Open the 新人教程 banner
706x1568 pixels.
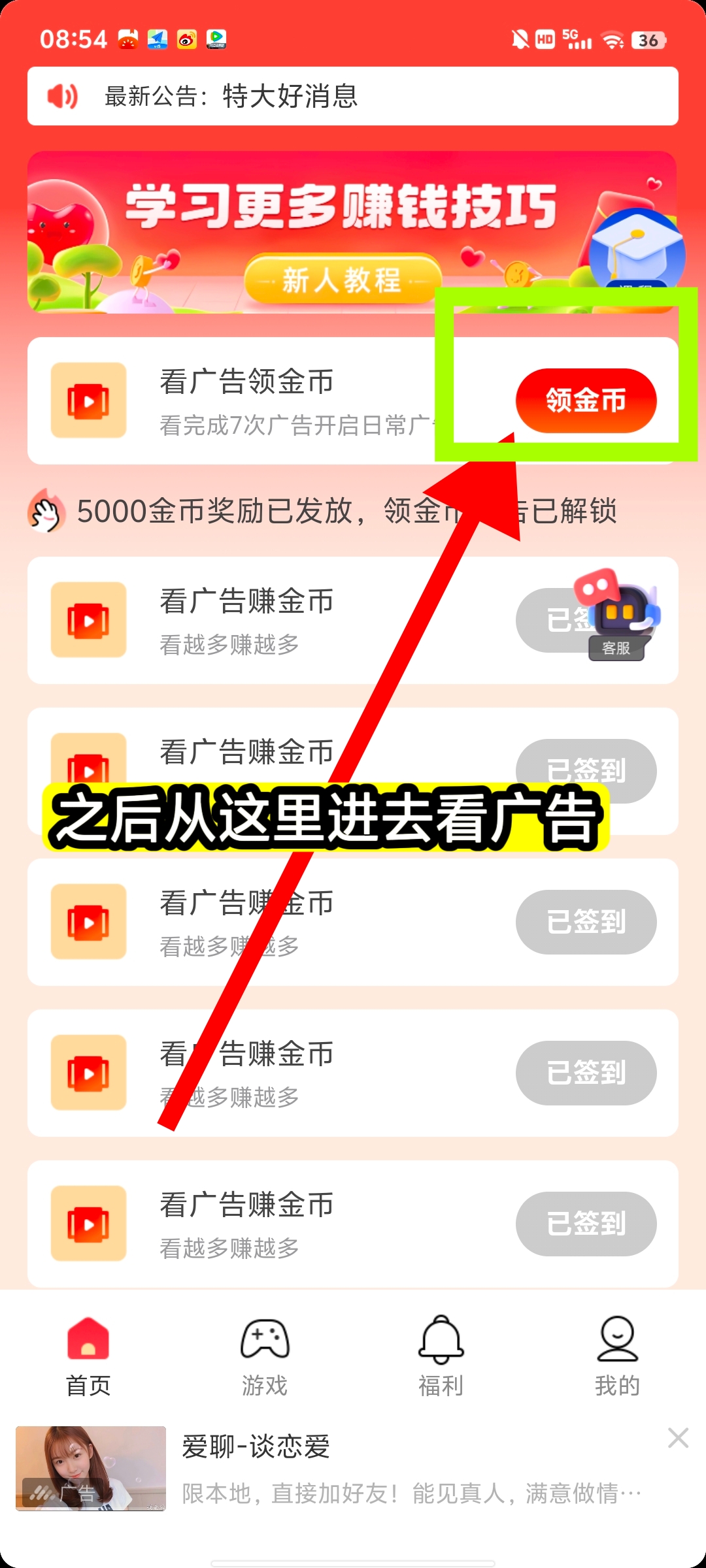click(x=352, y=232)
